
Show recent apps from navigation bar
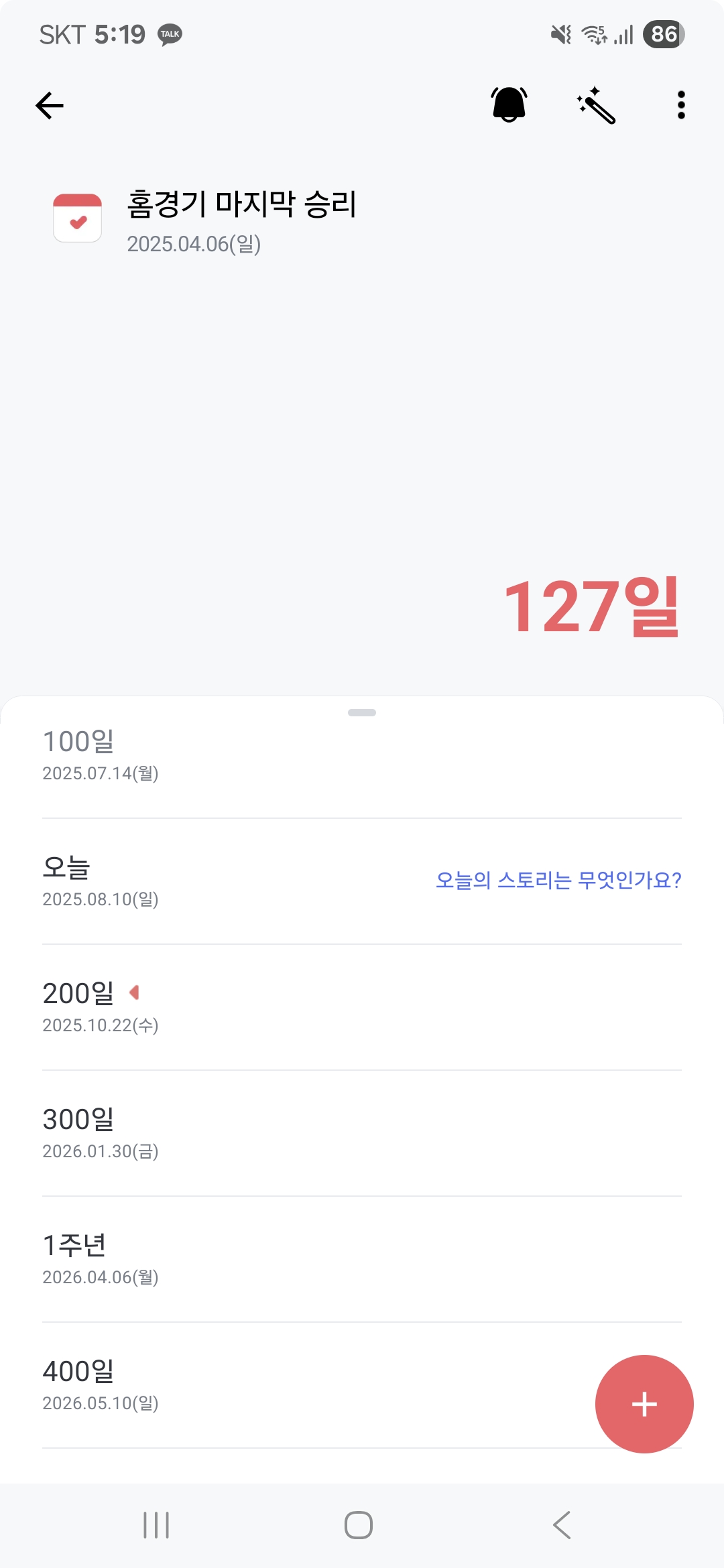156,1525
